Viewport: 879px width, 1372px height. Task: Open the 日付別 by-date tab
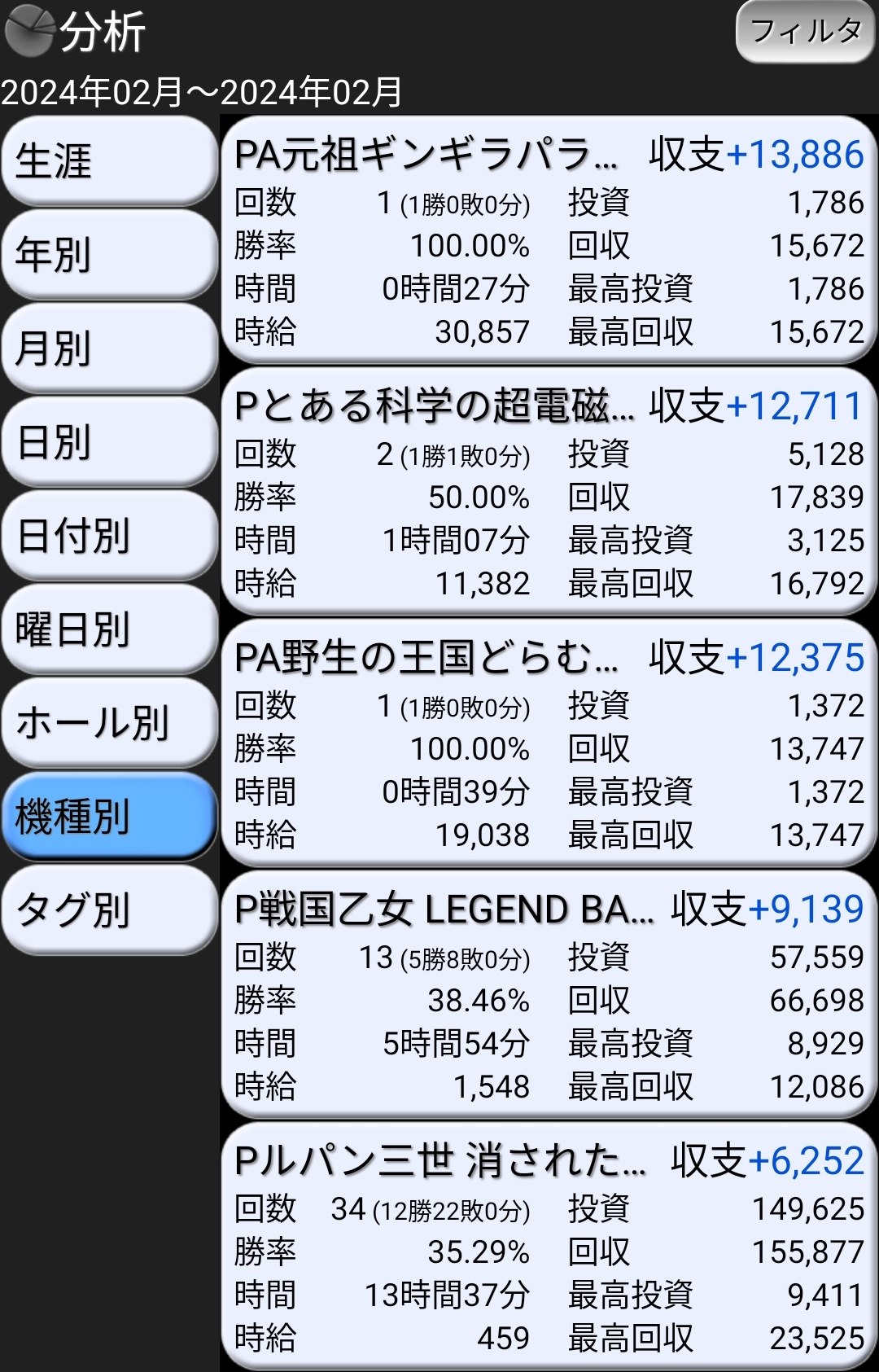pyautogui.click(x=109, y=535)
